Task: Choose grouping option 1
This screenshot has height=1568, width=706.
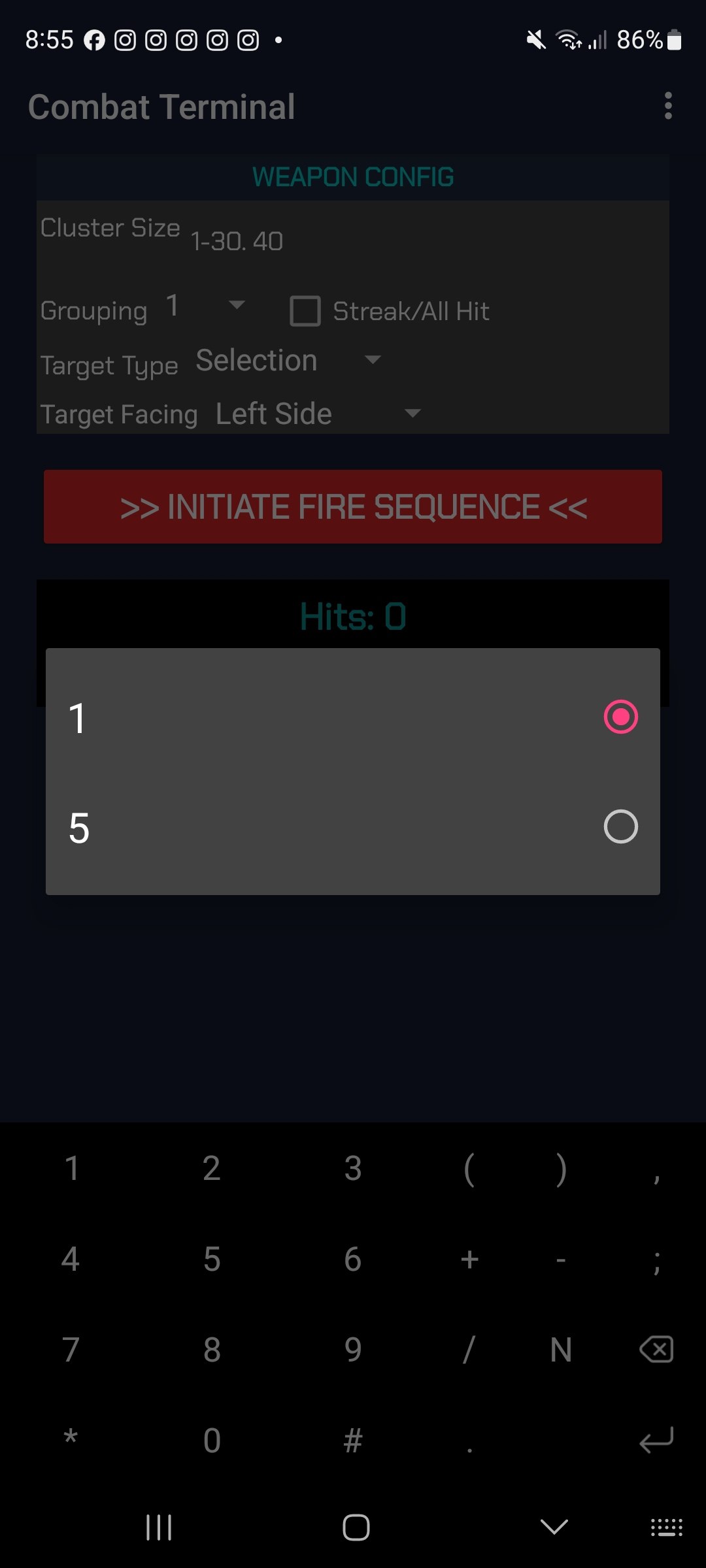Action: click(353, 717)
